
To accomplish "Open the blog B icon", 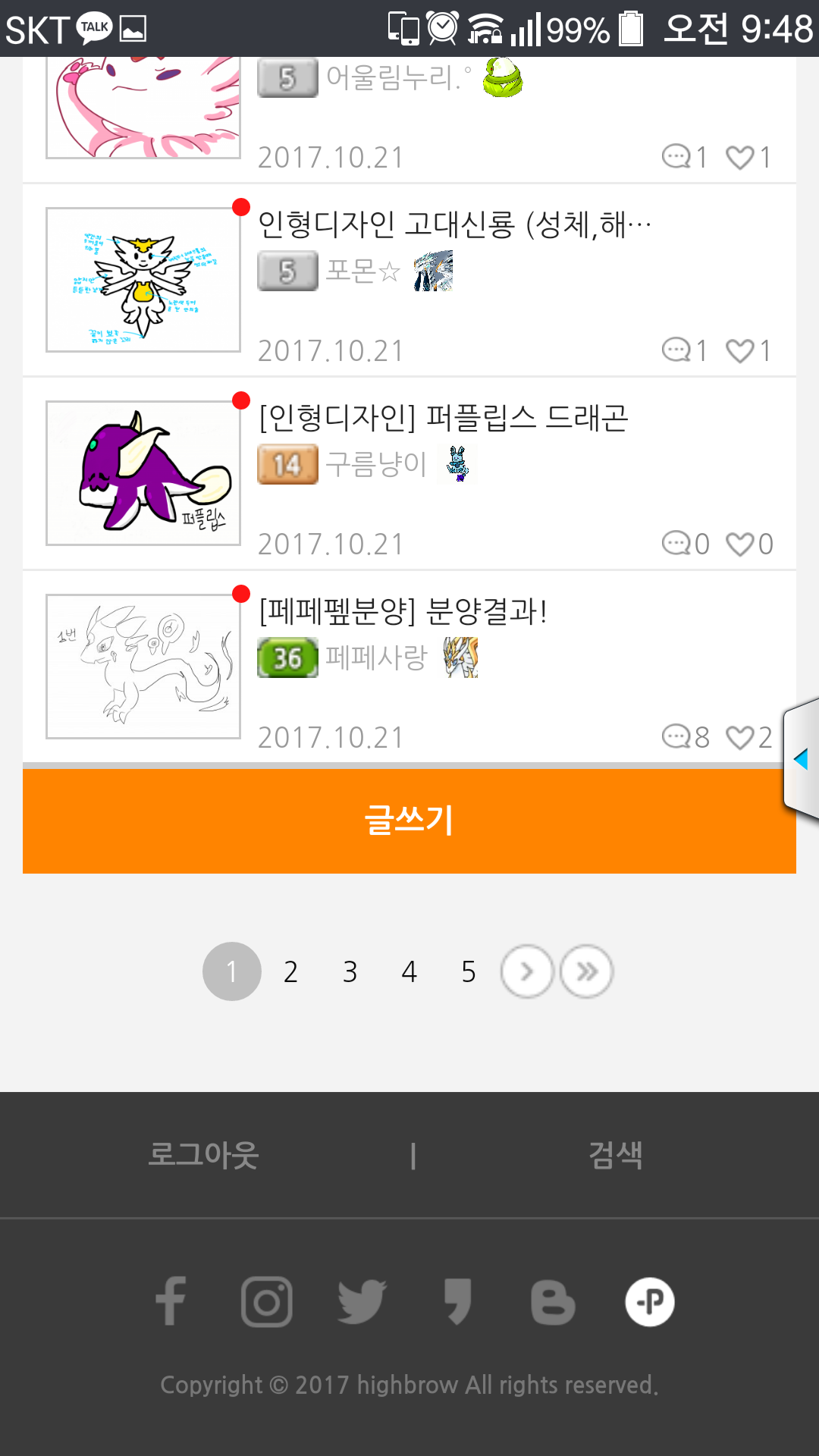I will (553, 1301).
